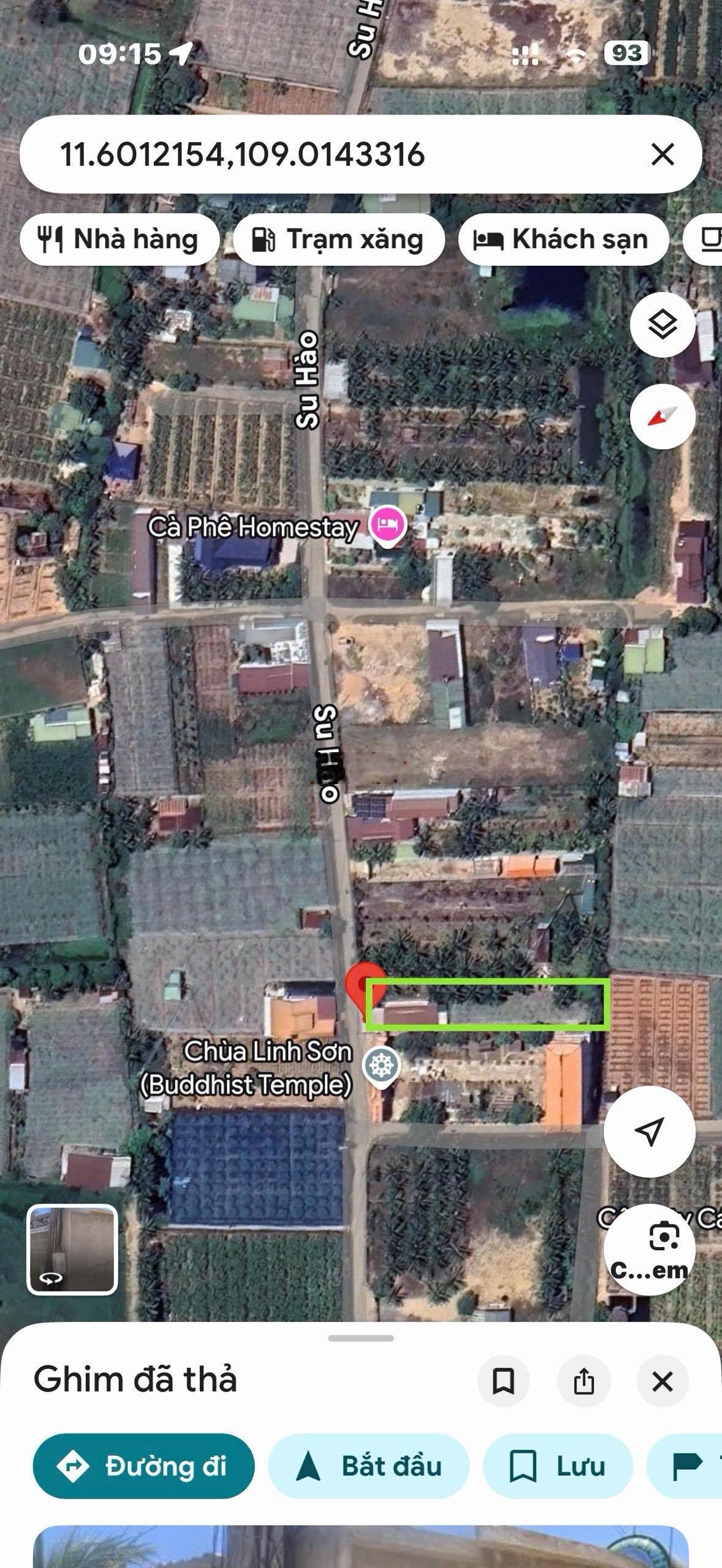Close the Ghim đã thả panel
This screenshot has width=722, height=1568.
pyautogui.click(x=663, y=1381)
